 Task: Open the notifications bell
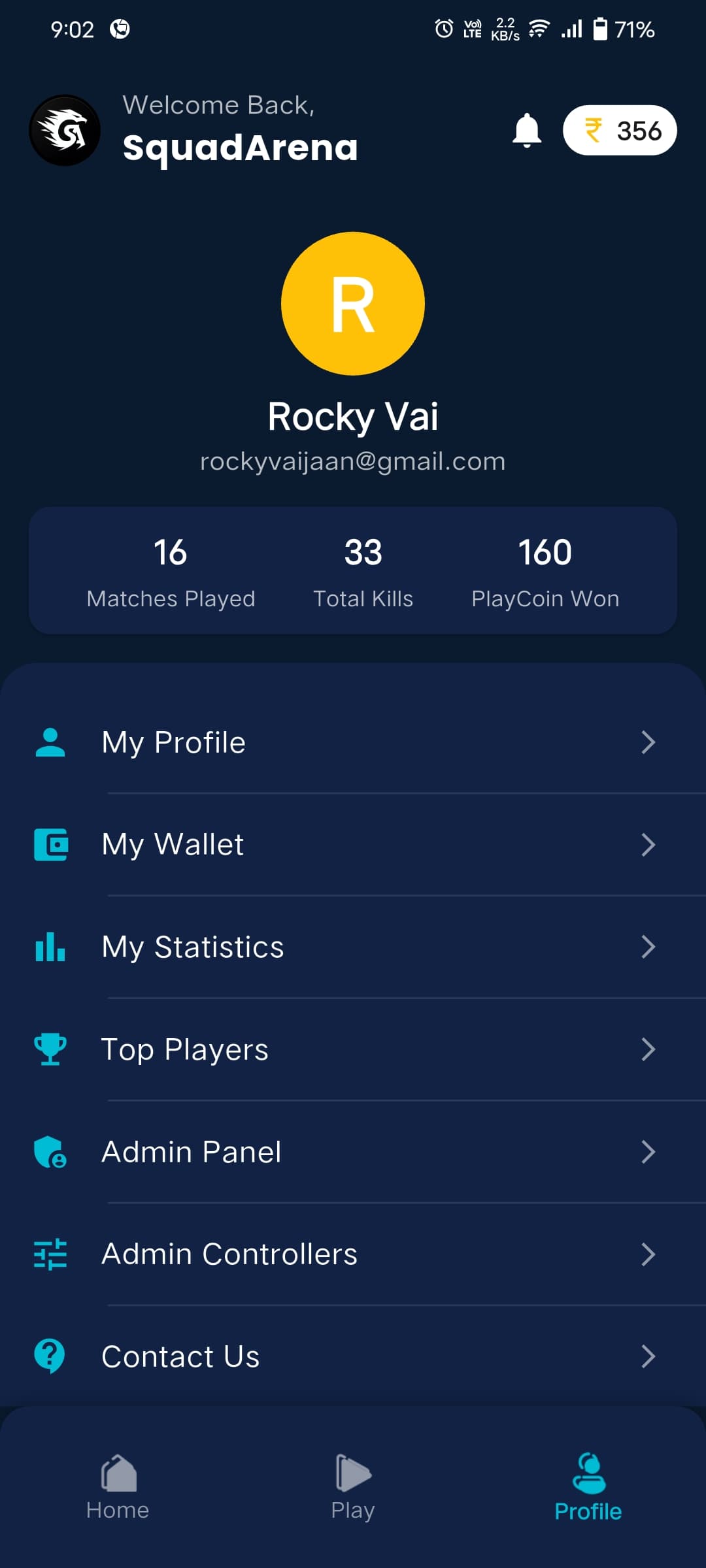(x=526, y=131)
